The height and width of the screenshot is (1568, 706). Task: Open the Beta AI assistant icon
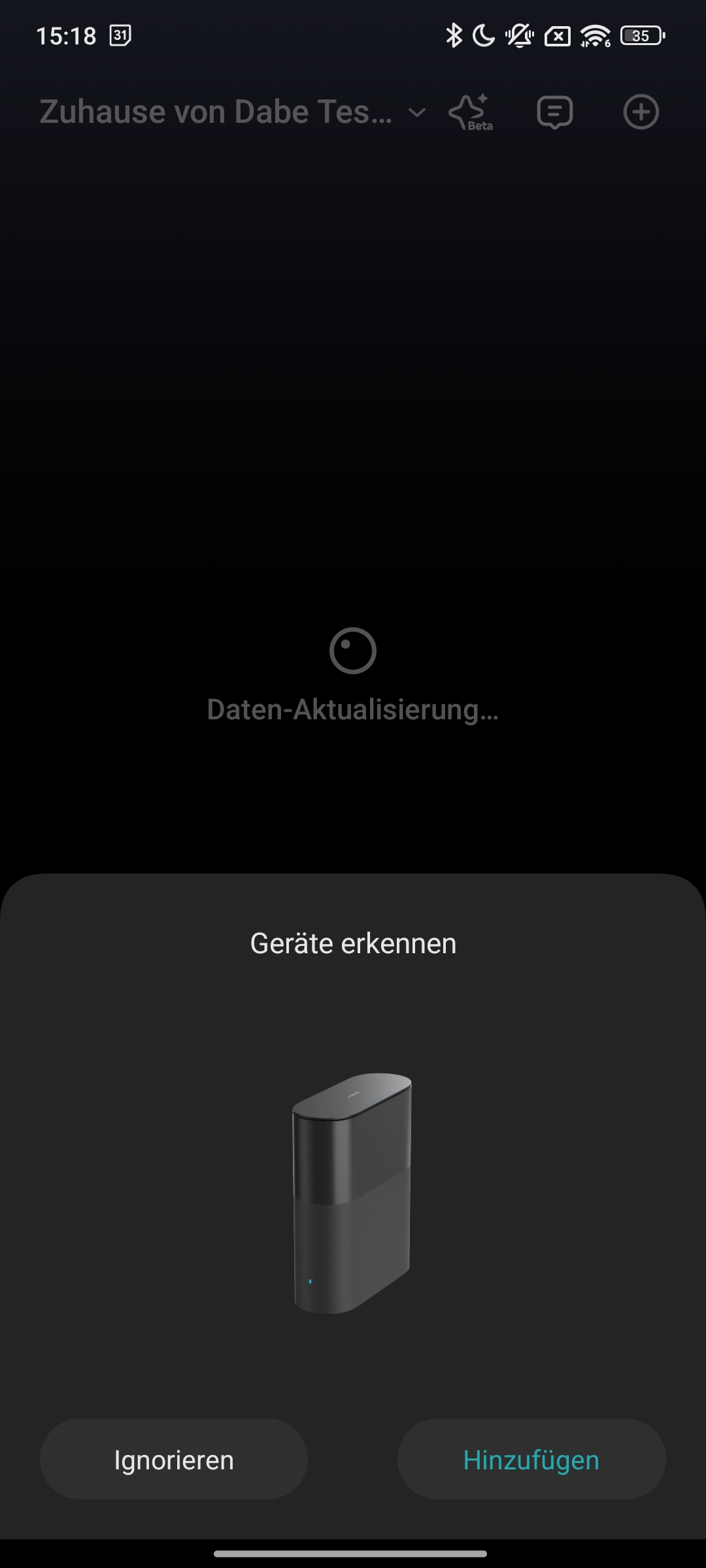(x=471, y=112)
